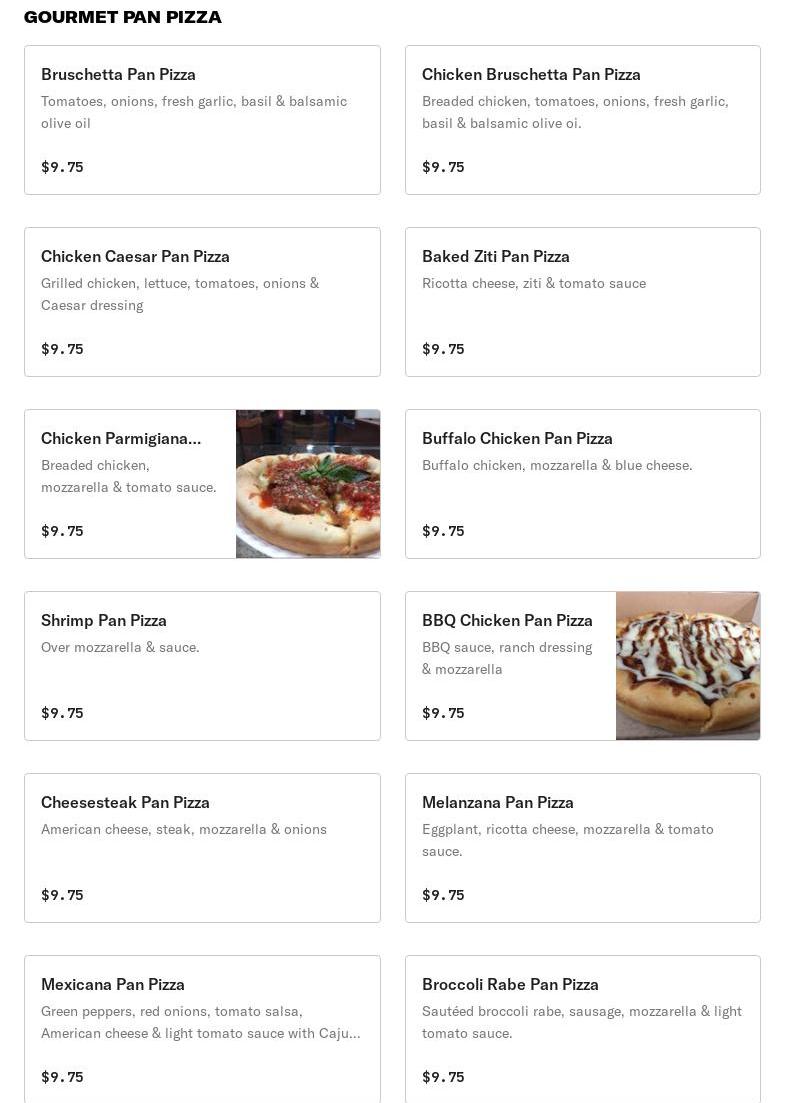
Task: Open the Bruschetta Pan Pizza item
Action: tap(202, 120)
